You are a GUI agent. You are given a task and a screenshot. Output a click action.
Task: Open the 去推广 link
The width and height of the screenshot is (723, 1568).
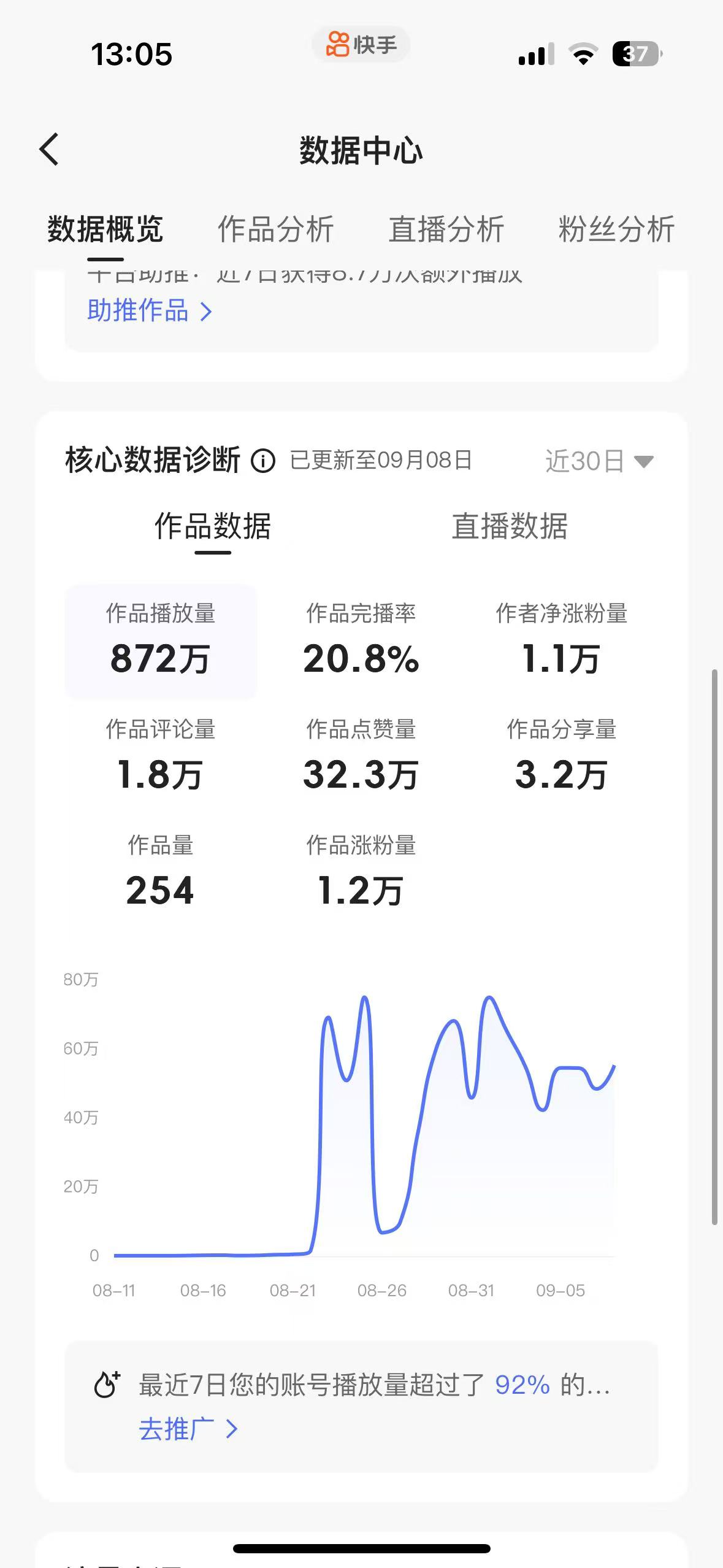[x=188, y=1429]
